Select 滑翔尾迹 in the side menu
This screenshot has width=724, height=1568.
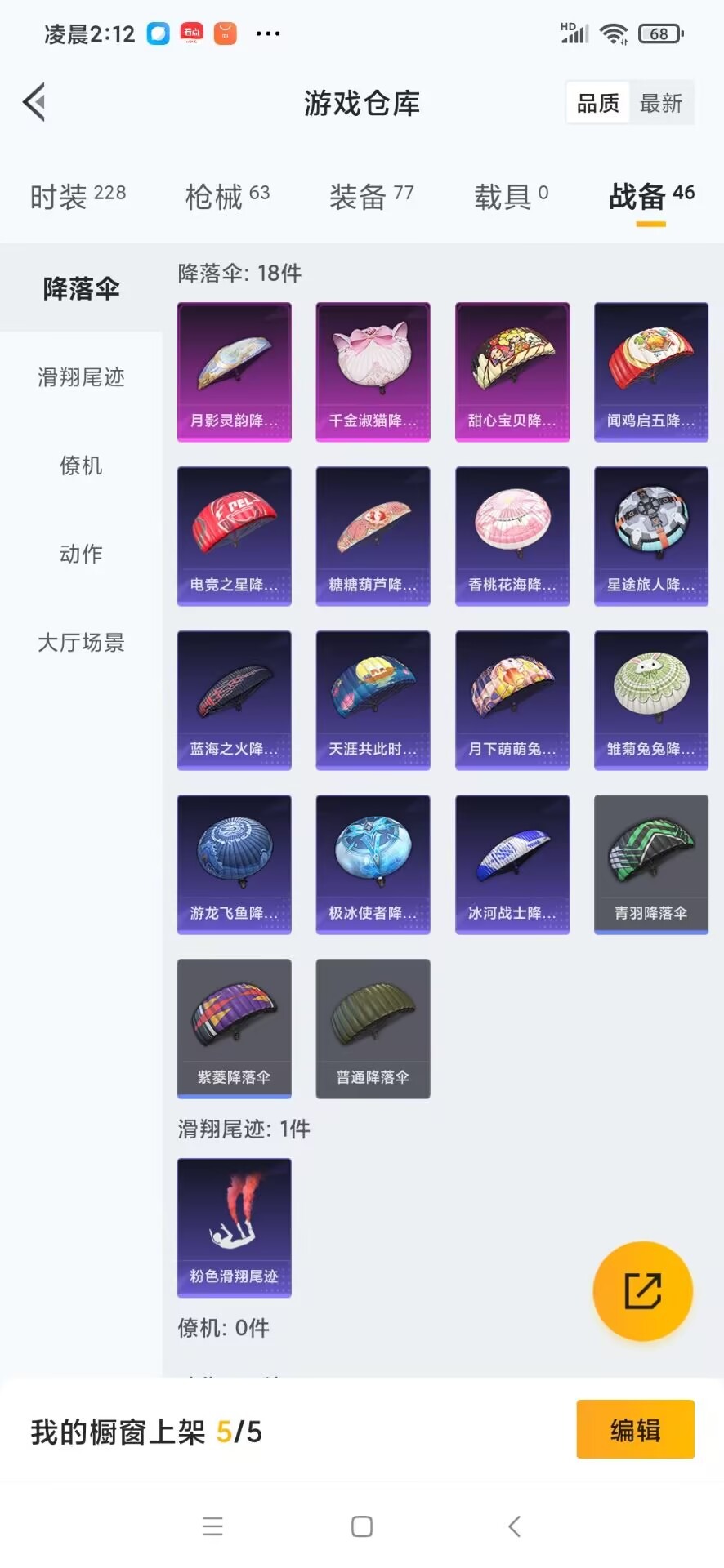tap(81, 377)
